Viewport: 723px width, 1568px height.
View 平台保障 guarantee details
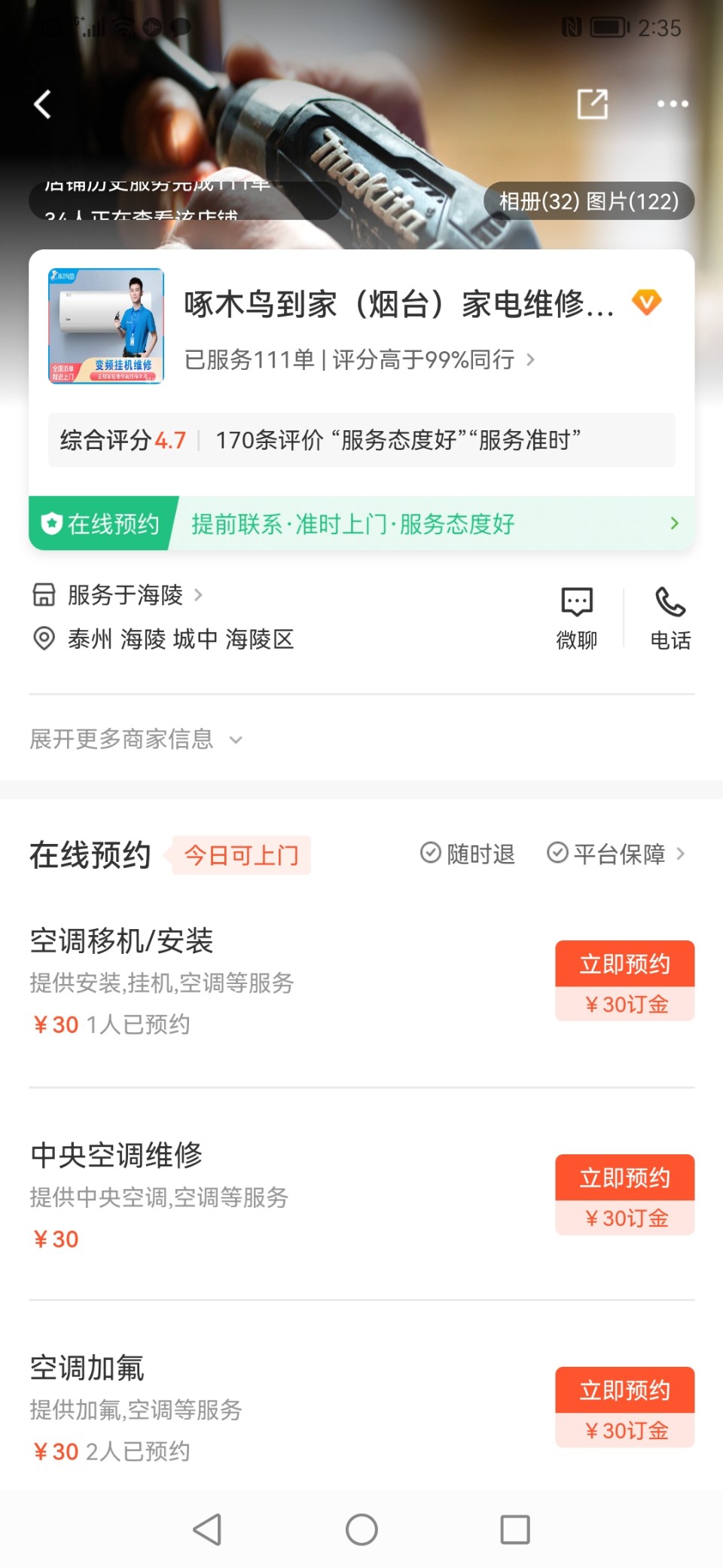618,854
